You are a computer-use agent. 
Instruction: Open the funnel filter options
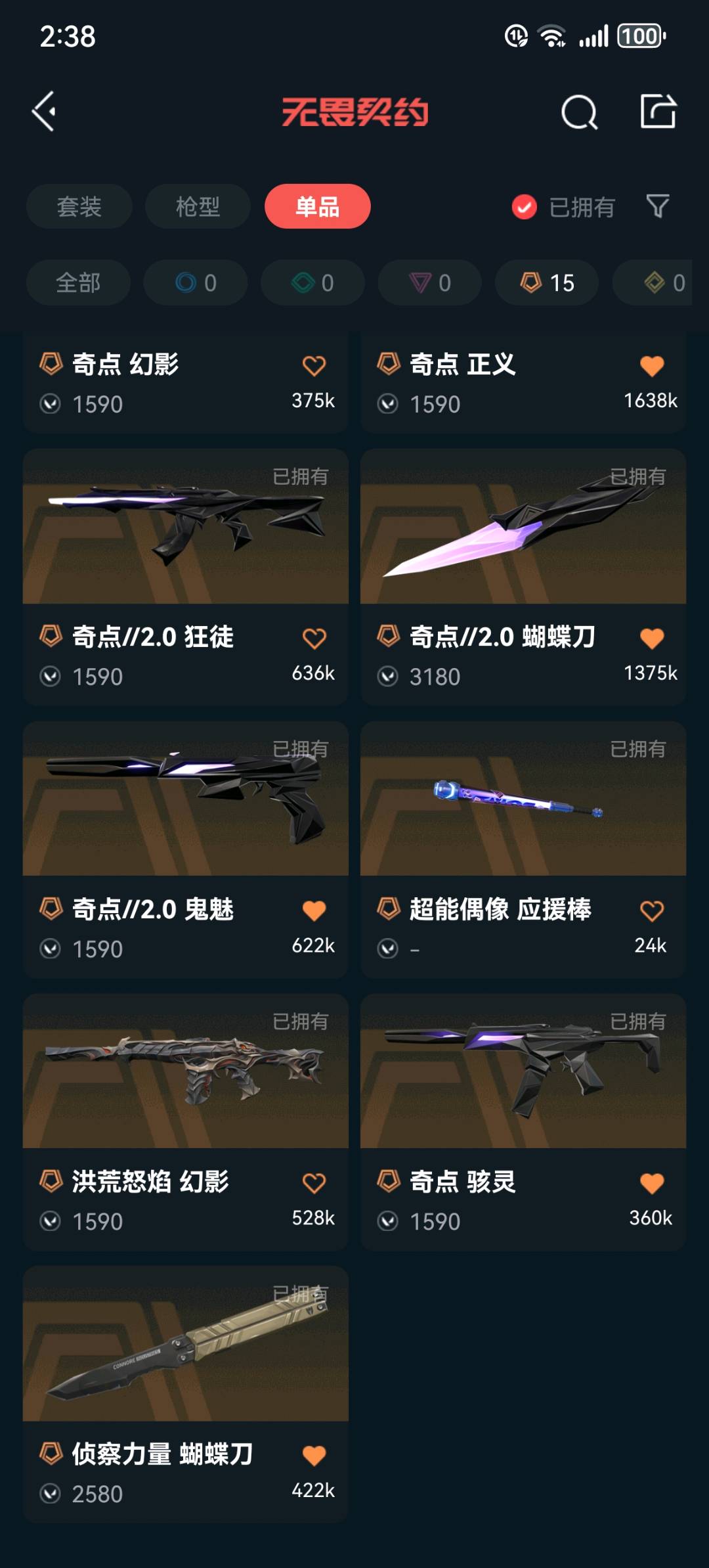click(658, 207)
